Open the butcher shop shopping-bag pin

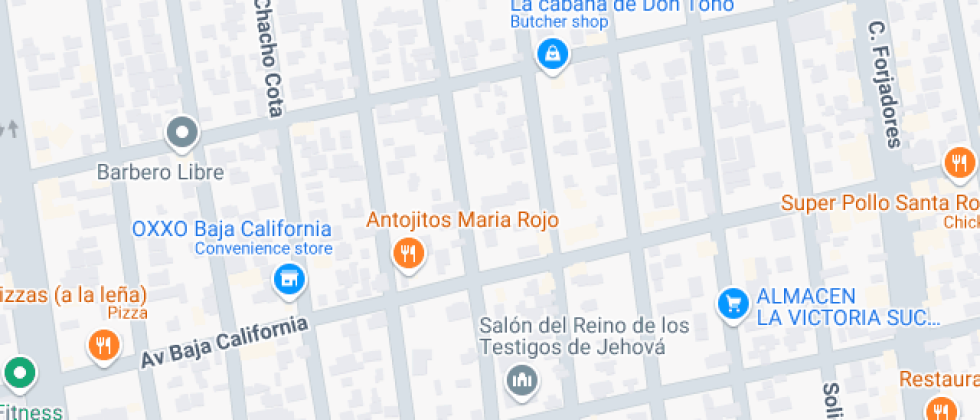click(553, 55)
